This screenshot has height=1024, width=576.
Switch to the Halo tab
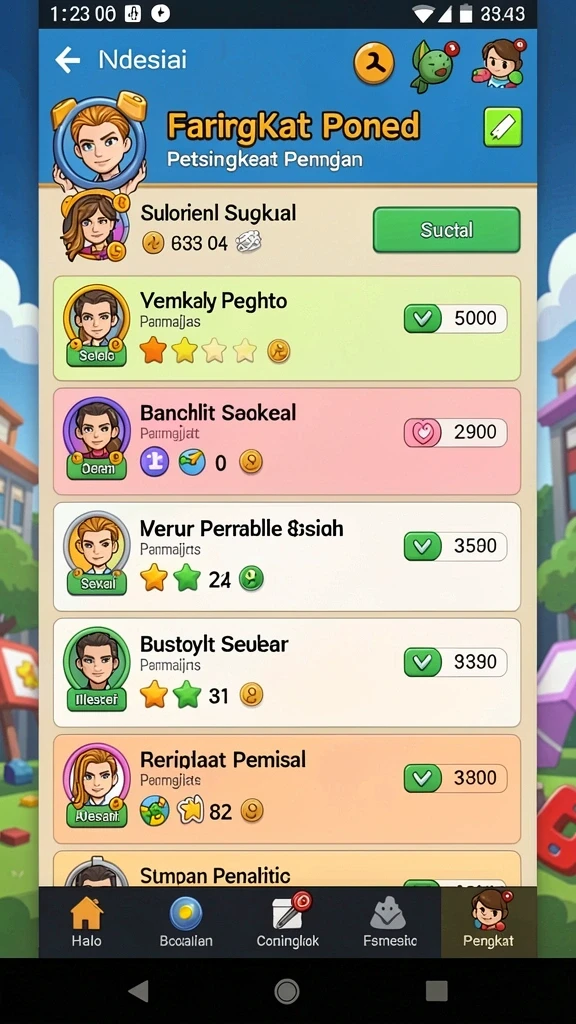coord(87,922)
